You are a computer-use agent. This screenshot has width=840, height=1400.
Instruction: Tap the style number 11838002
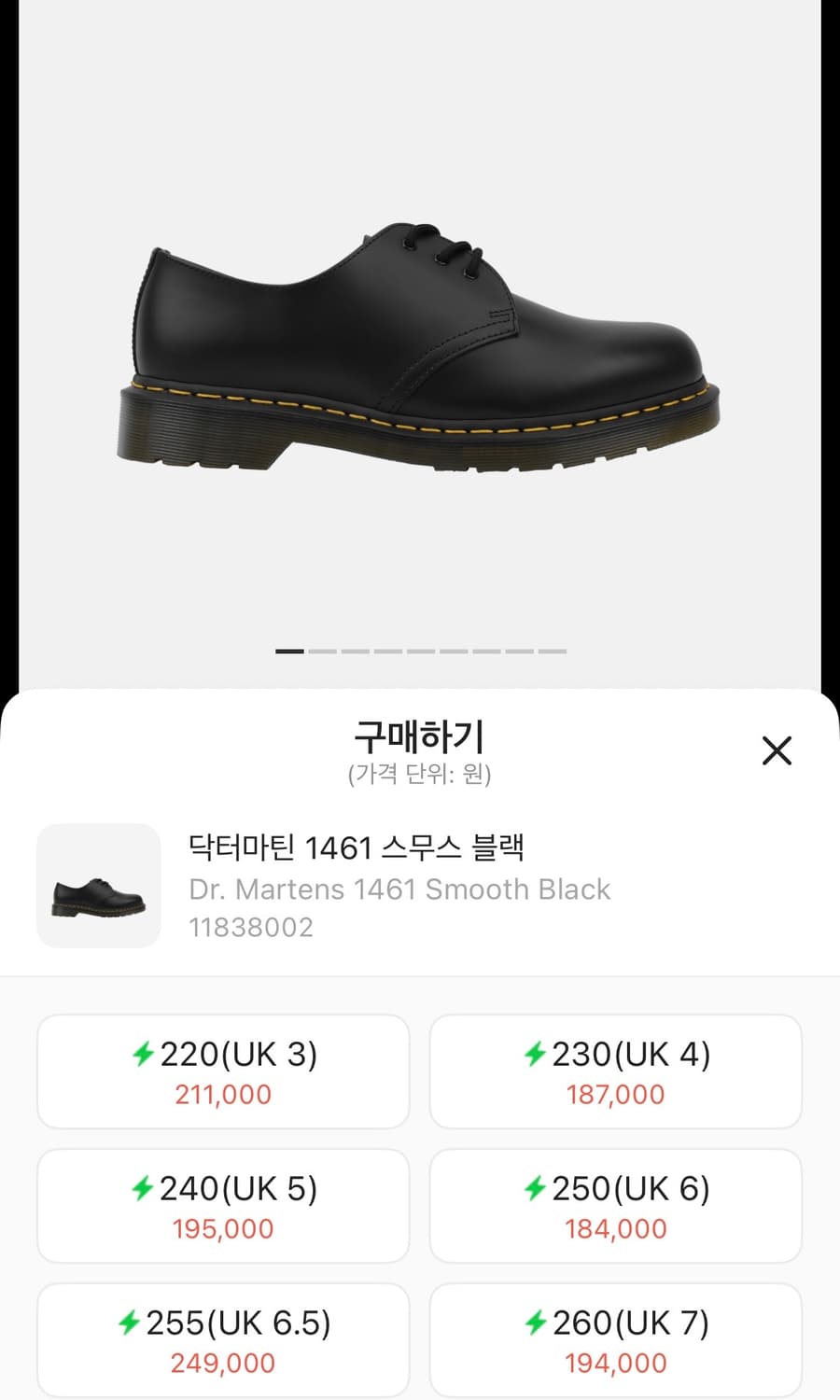pyautogui.click(x=252, y=927)
